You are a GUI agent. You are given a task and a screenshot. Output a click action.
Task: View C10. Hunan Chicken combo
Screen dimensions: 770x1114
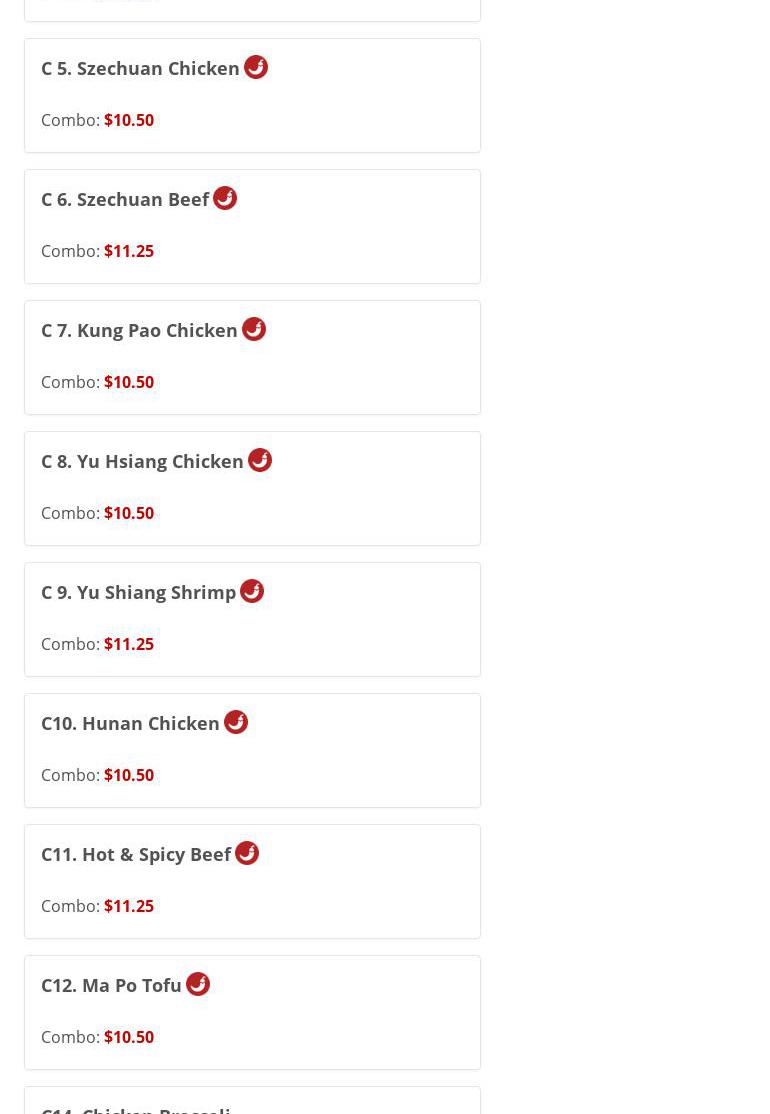tap(130, 724)
